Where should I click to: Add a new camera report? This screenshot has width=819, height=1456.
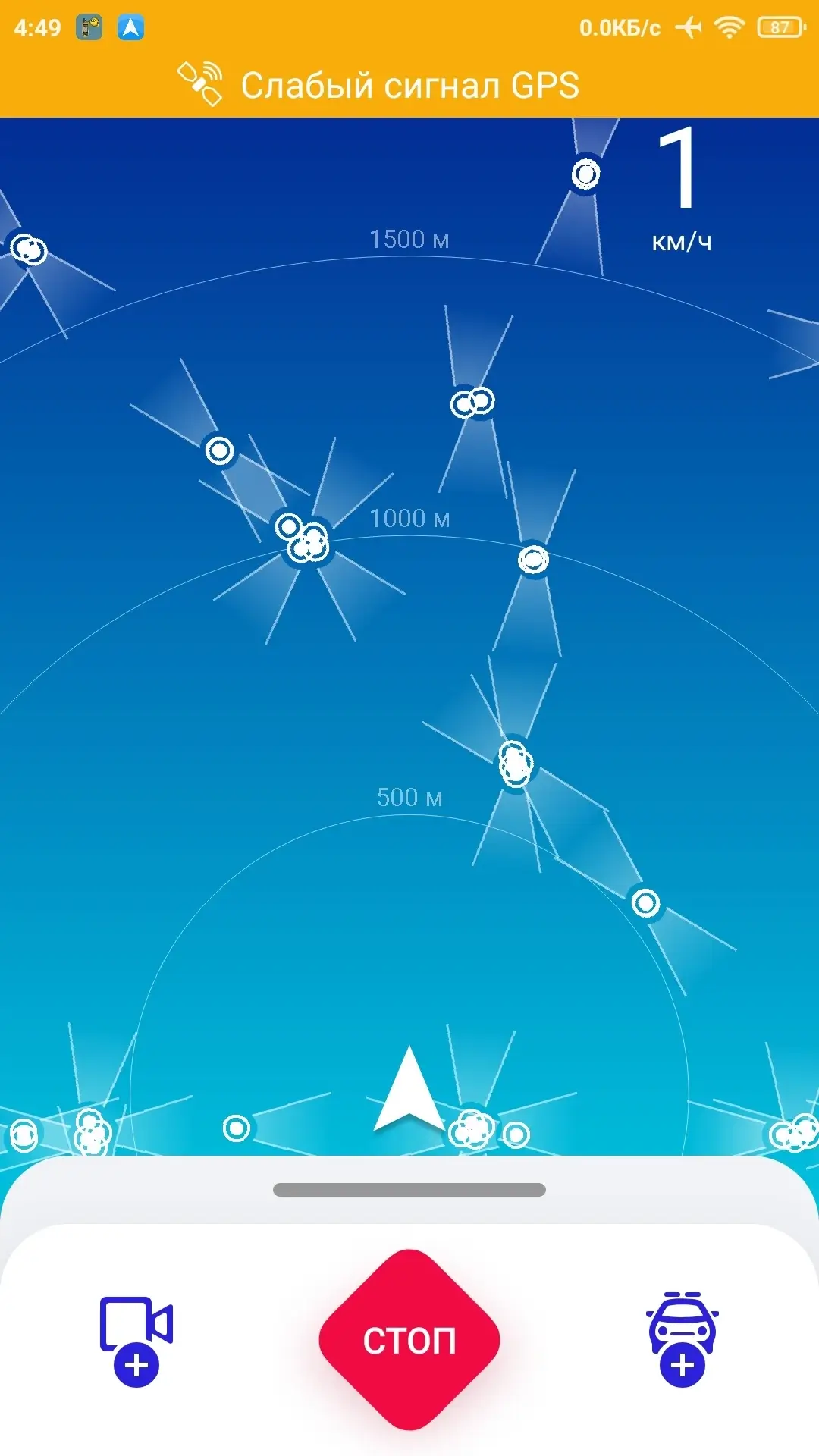136,1341
